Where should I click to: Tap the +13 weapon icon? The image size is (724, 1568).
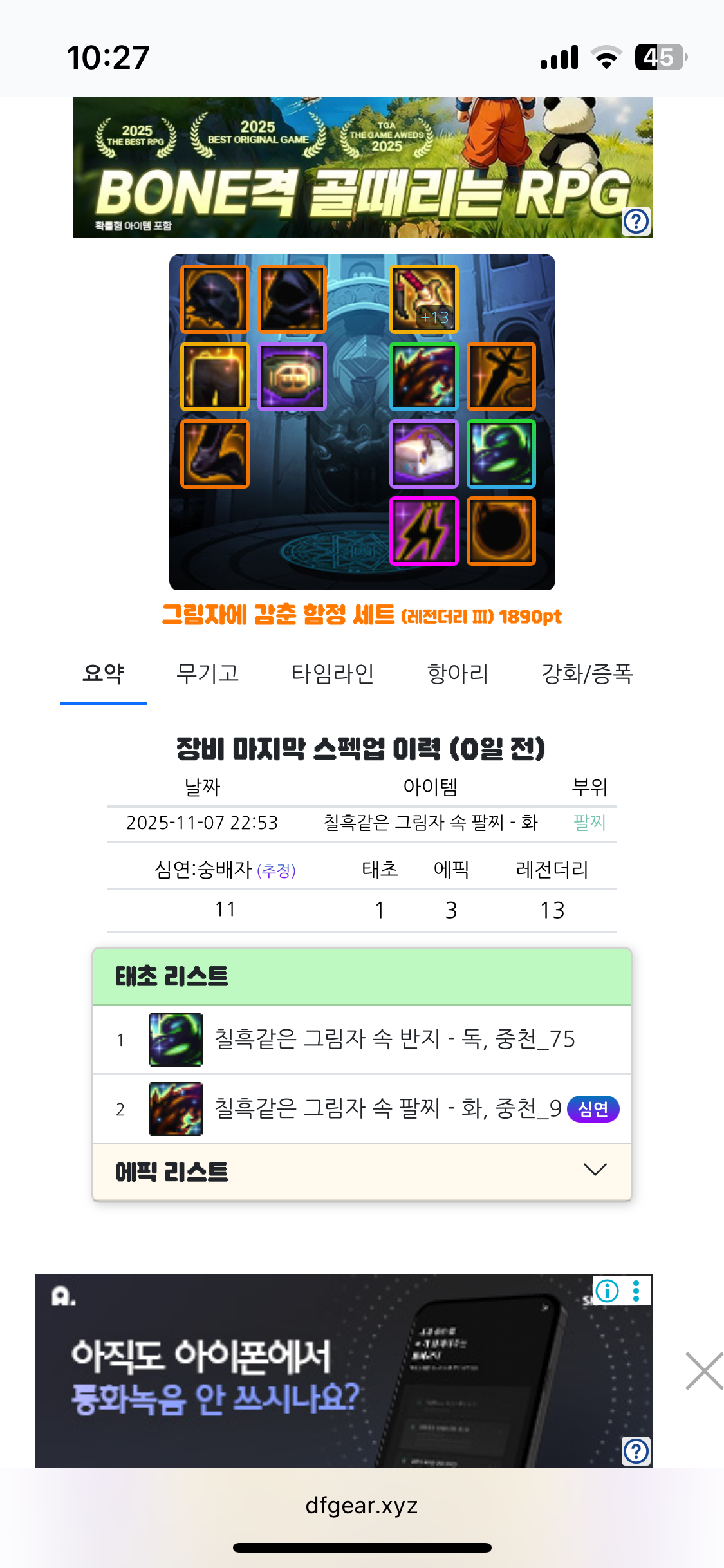(424, 299)
